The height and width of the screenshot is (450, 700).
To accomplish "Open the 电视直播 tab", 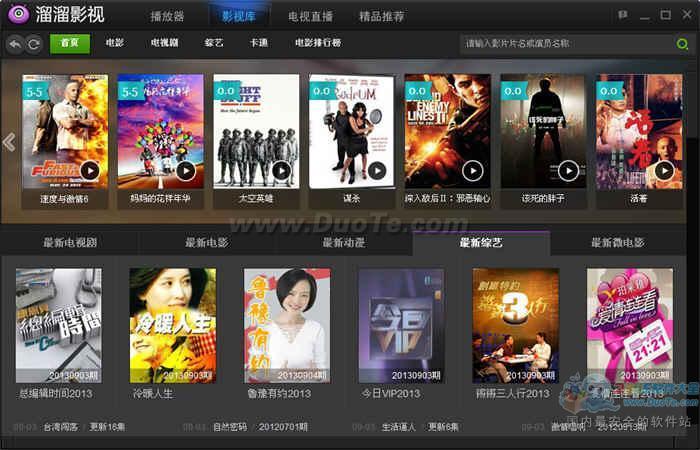I will tap(310, 17).
